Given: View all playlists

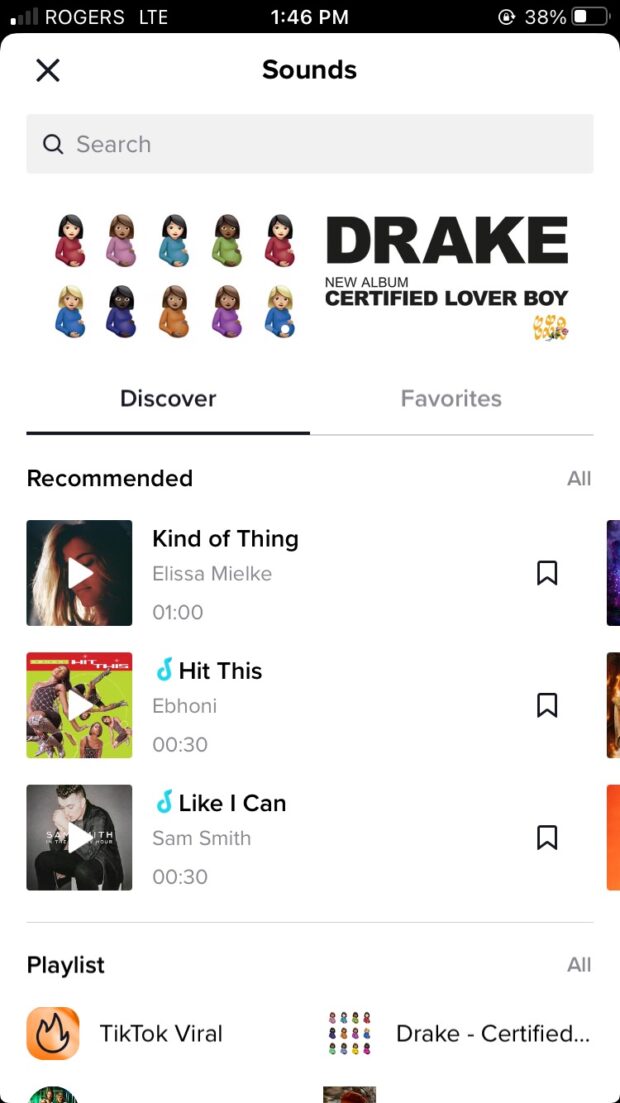Looking at the screenshot, I should [x=579, y=965].
